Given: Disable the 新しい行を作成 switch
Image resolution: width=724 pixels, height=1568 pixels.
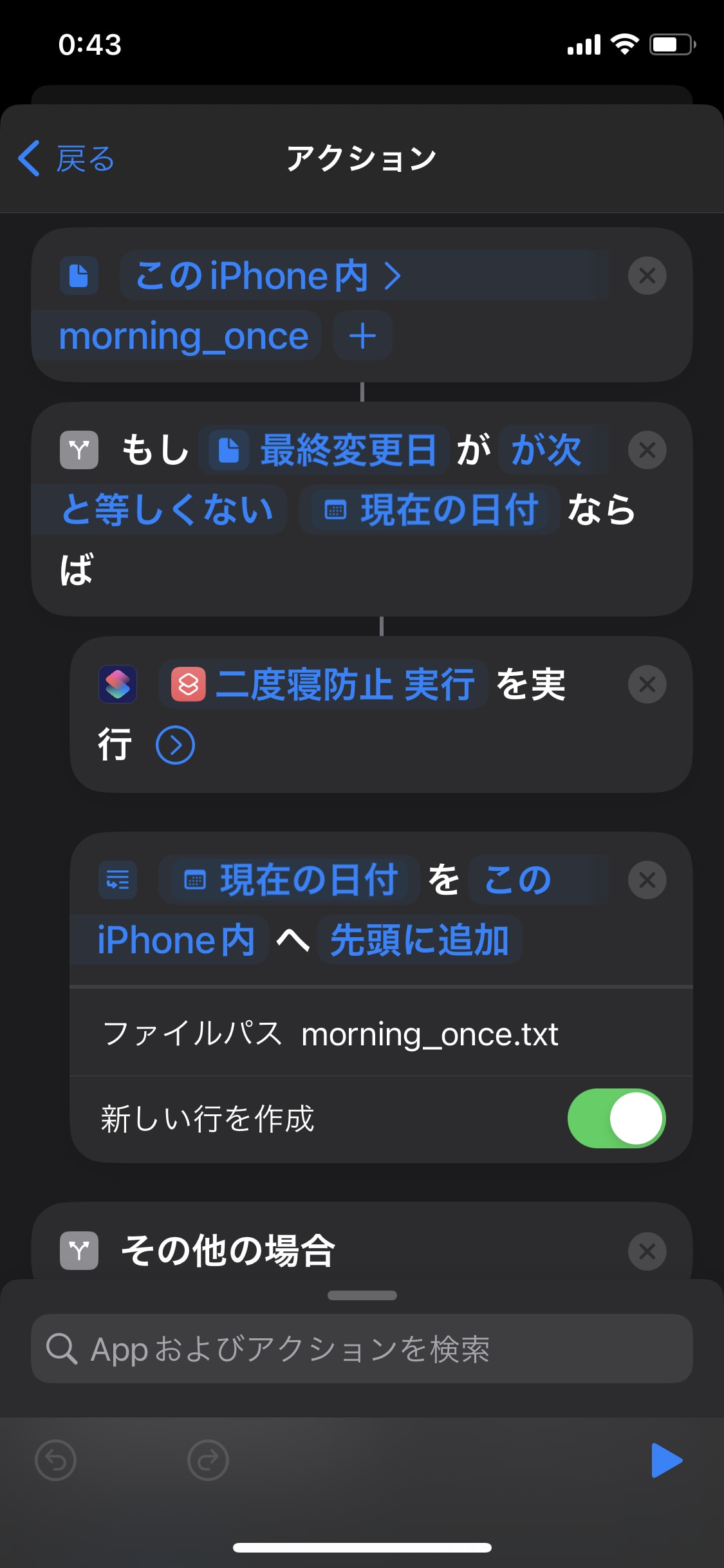Looking at the screenshot, I should pos(617,1118).
